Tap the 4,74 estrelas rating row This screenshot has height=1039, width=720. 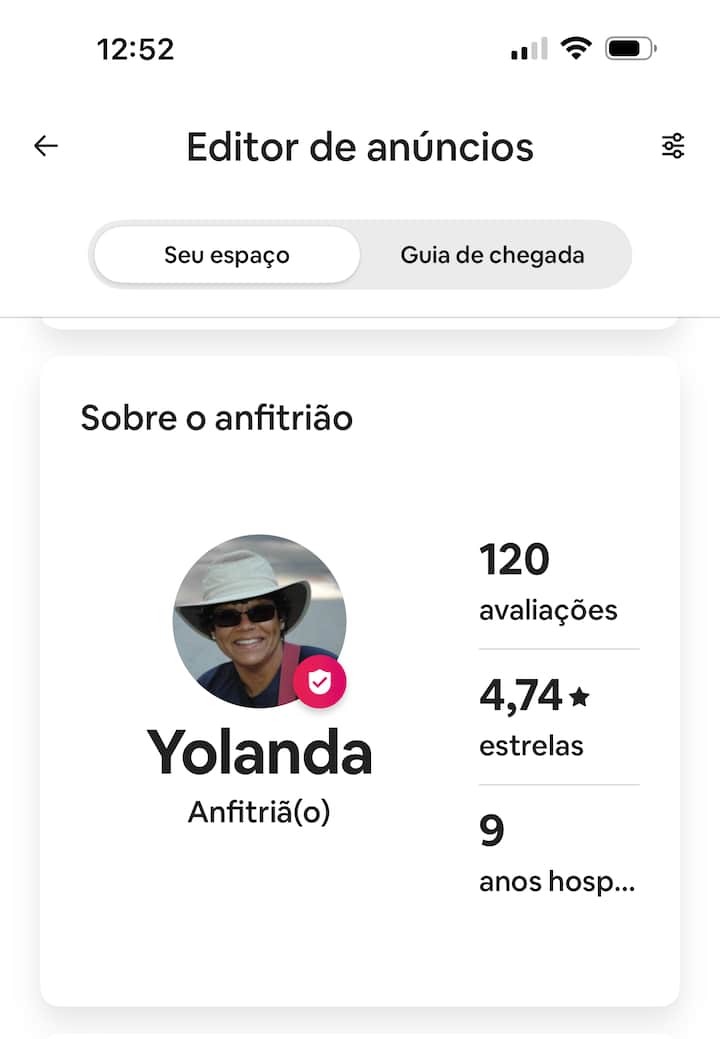pyautogui.click(x=531, y=720)
